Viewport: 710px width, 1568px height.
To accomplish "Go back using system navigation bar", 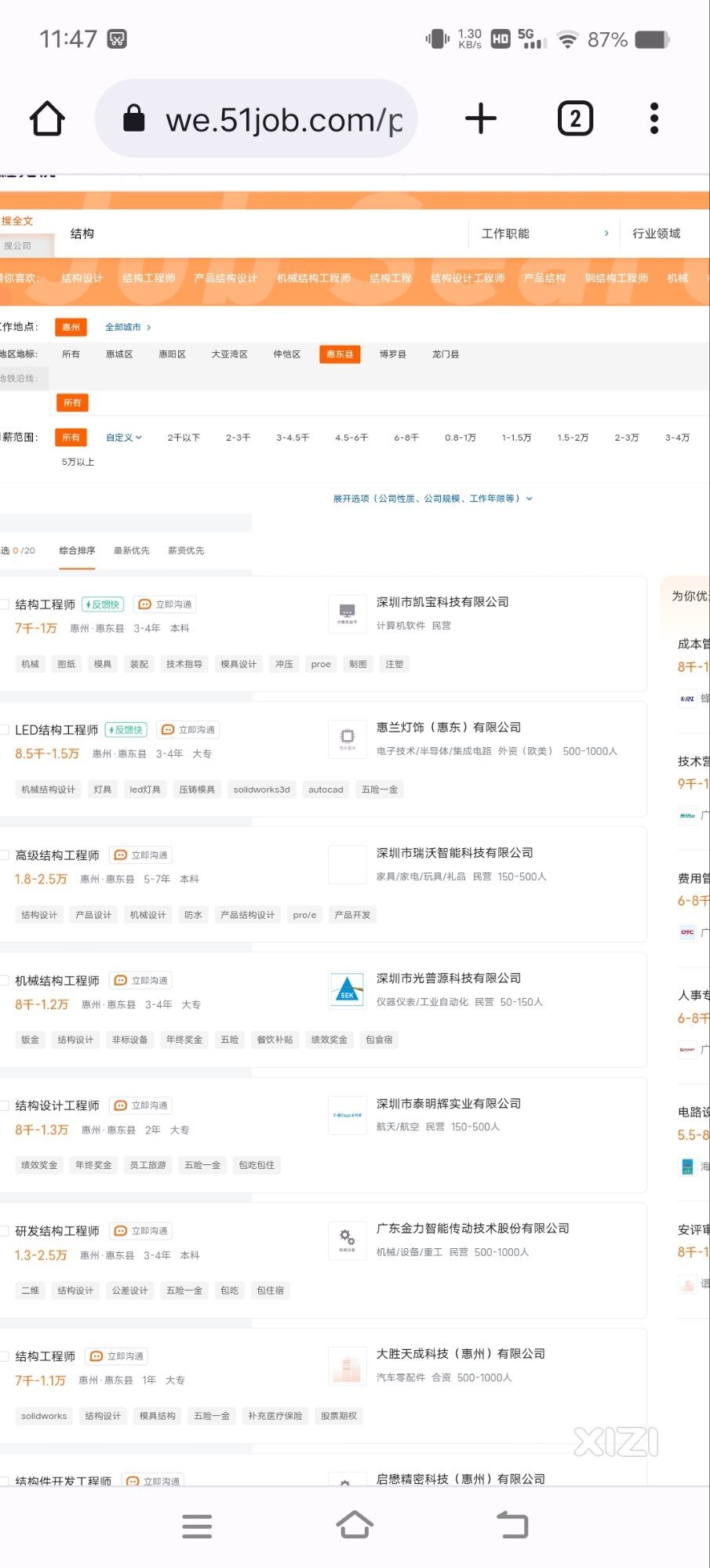I will pyautogui.click(x=512, y=1526).
